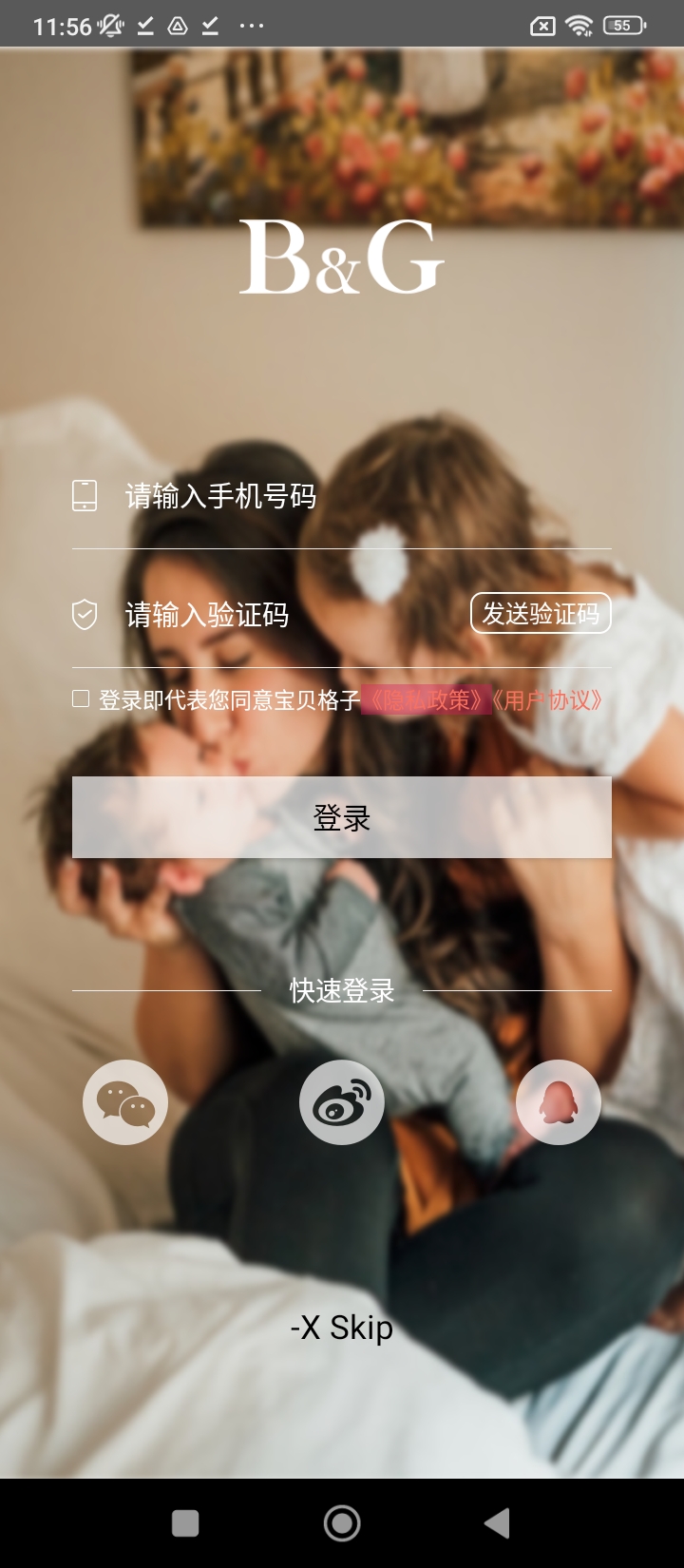Skip login with -X Skip
Screen dimensions: 684x1568
[342, 1328]
